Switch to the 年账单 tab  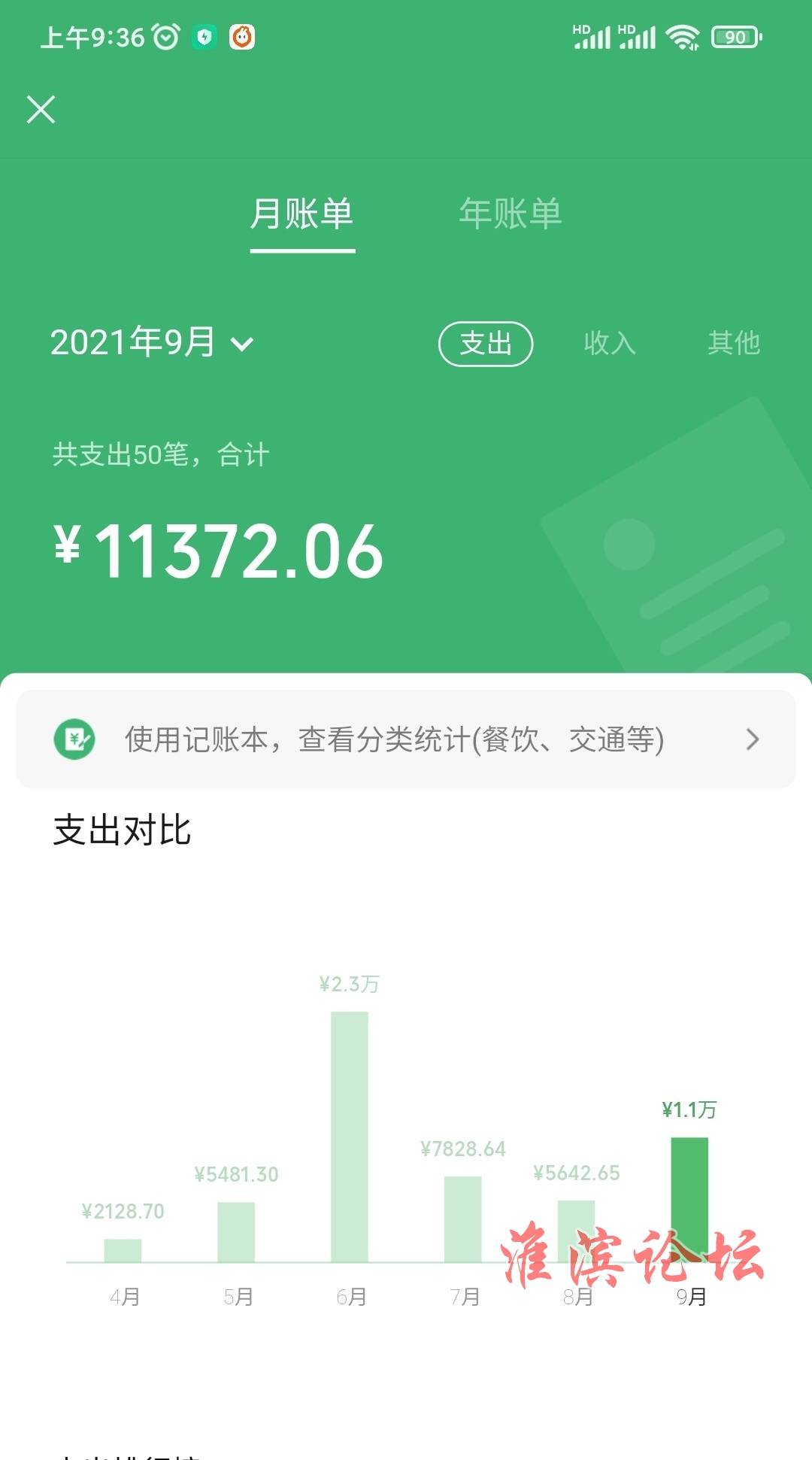pos(511,214)
